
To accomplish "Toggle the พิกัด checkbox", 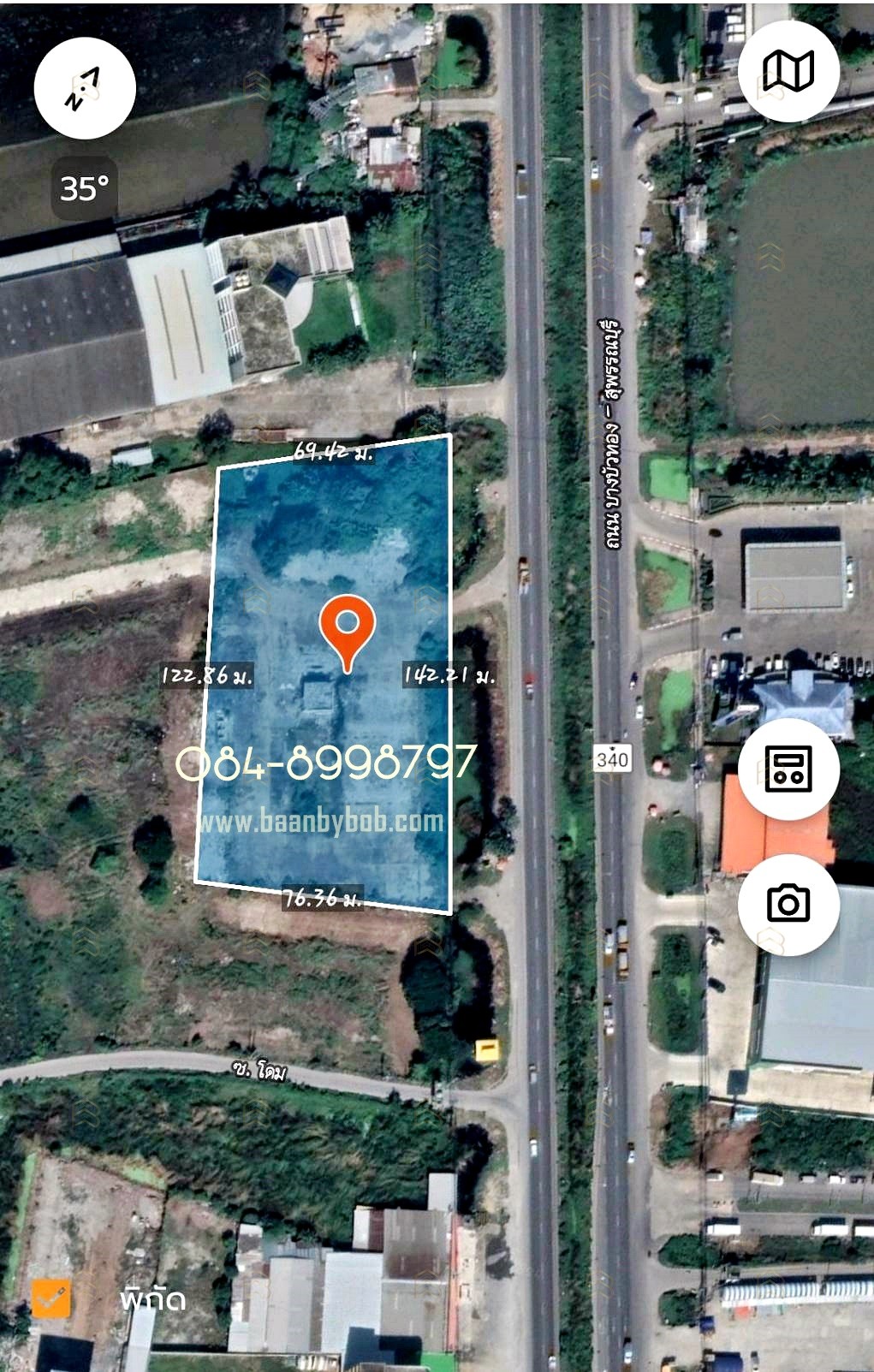I will pos(51,1299).
